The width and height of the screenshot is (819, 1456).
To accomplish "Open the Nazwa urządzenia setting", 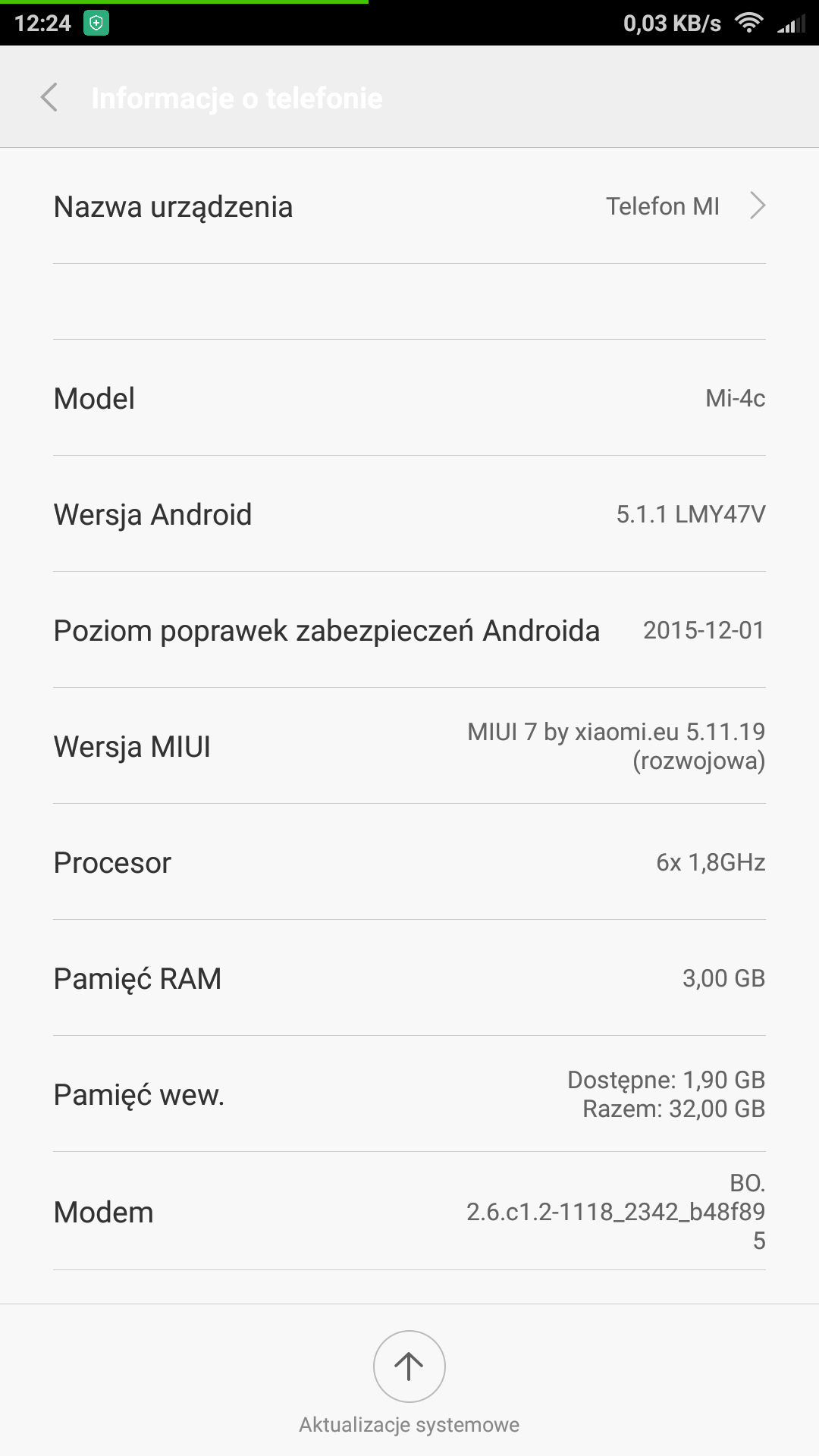I will (409, 206).
